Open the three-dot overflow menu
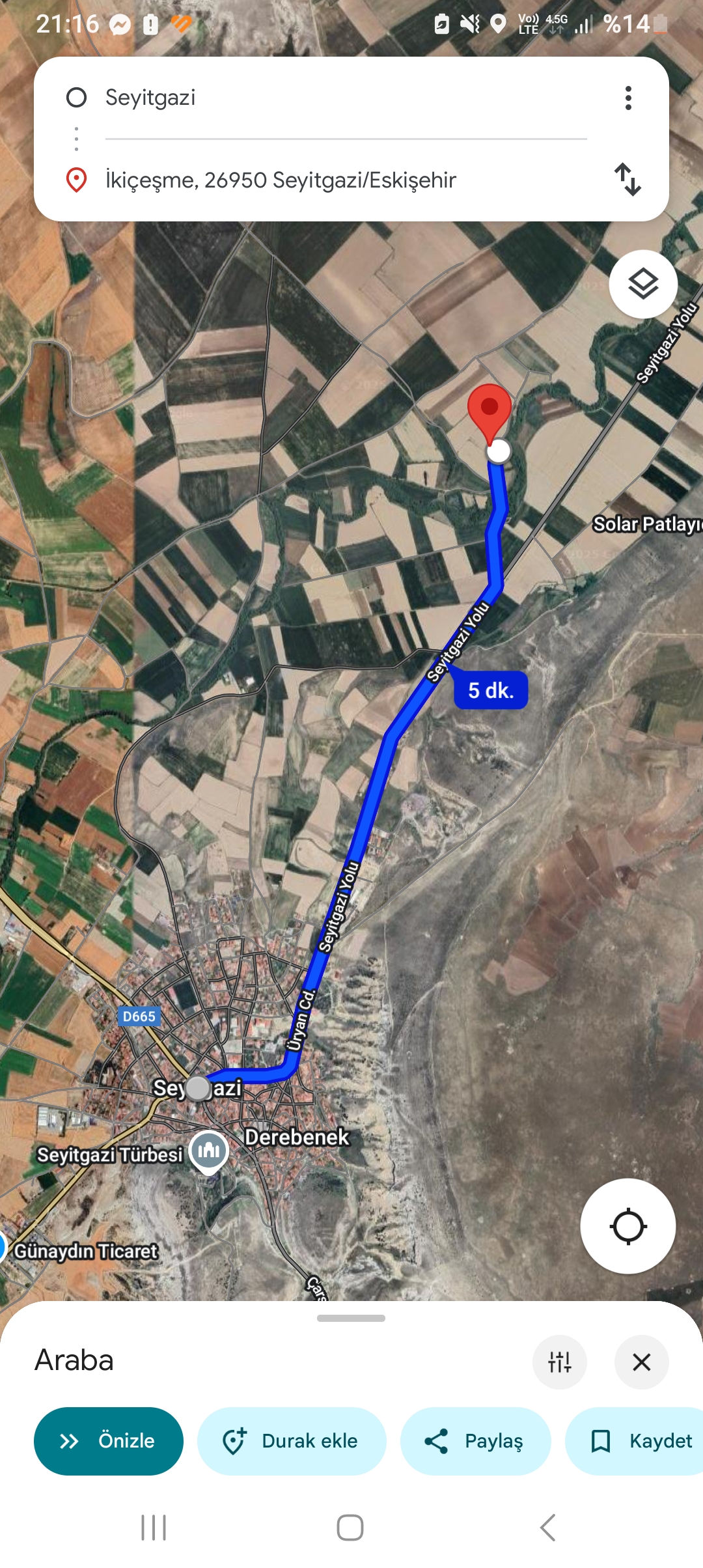This screenshot has width=703, height=1568. coord(628,98)
